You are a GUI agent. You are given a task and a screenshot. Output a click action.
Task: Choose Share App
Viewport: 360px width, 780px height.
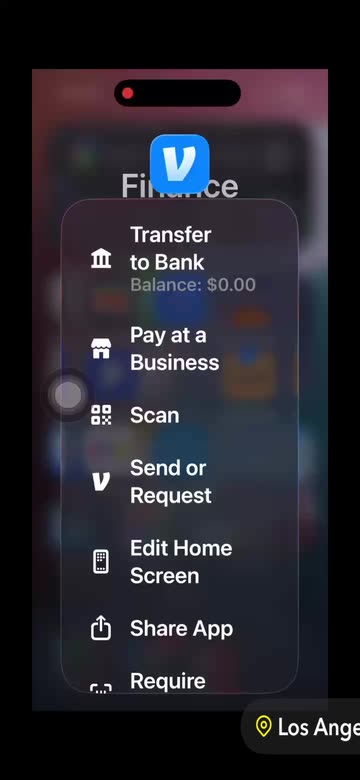(180, 628)
